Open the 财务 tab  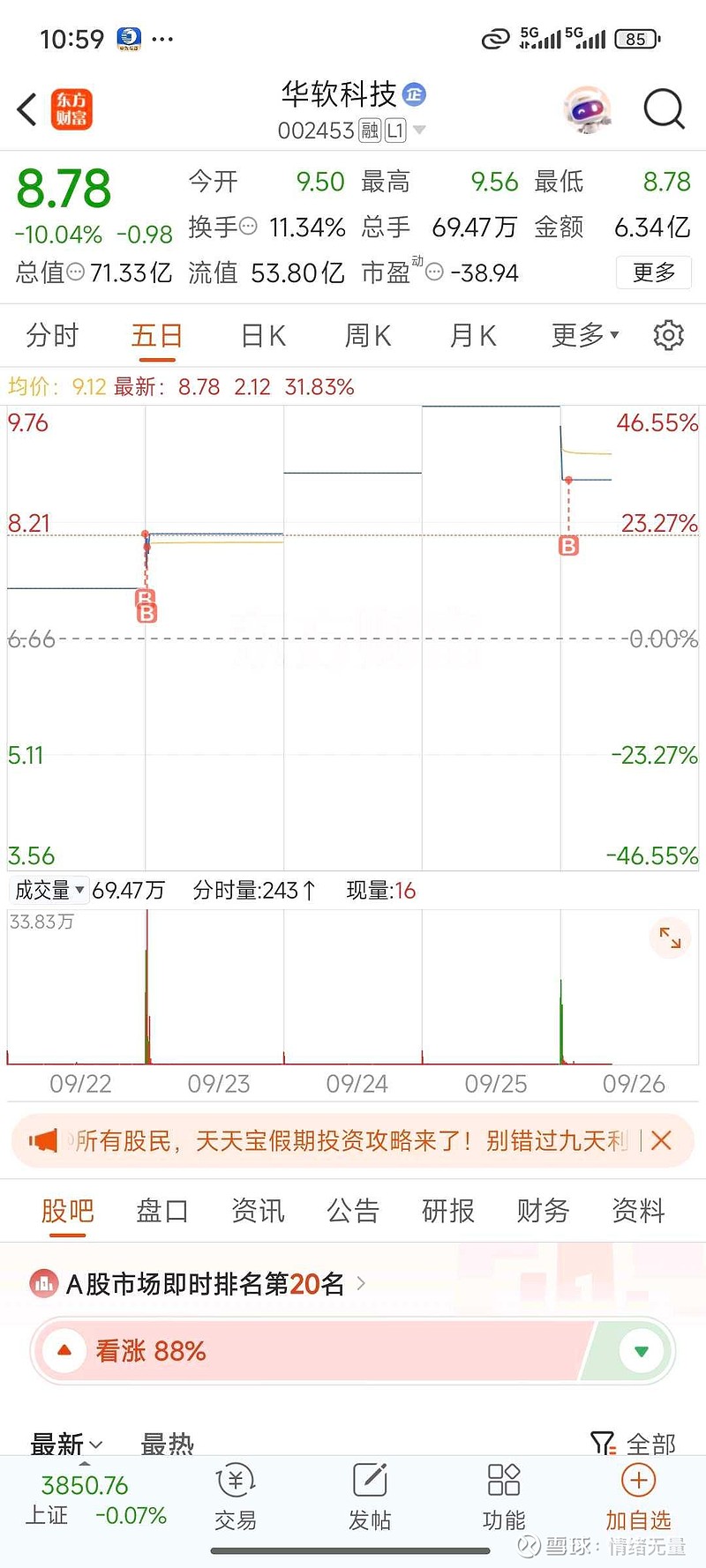point(543,1211)
